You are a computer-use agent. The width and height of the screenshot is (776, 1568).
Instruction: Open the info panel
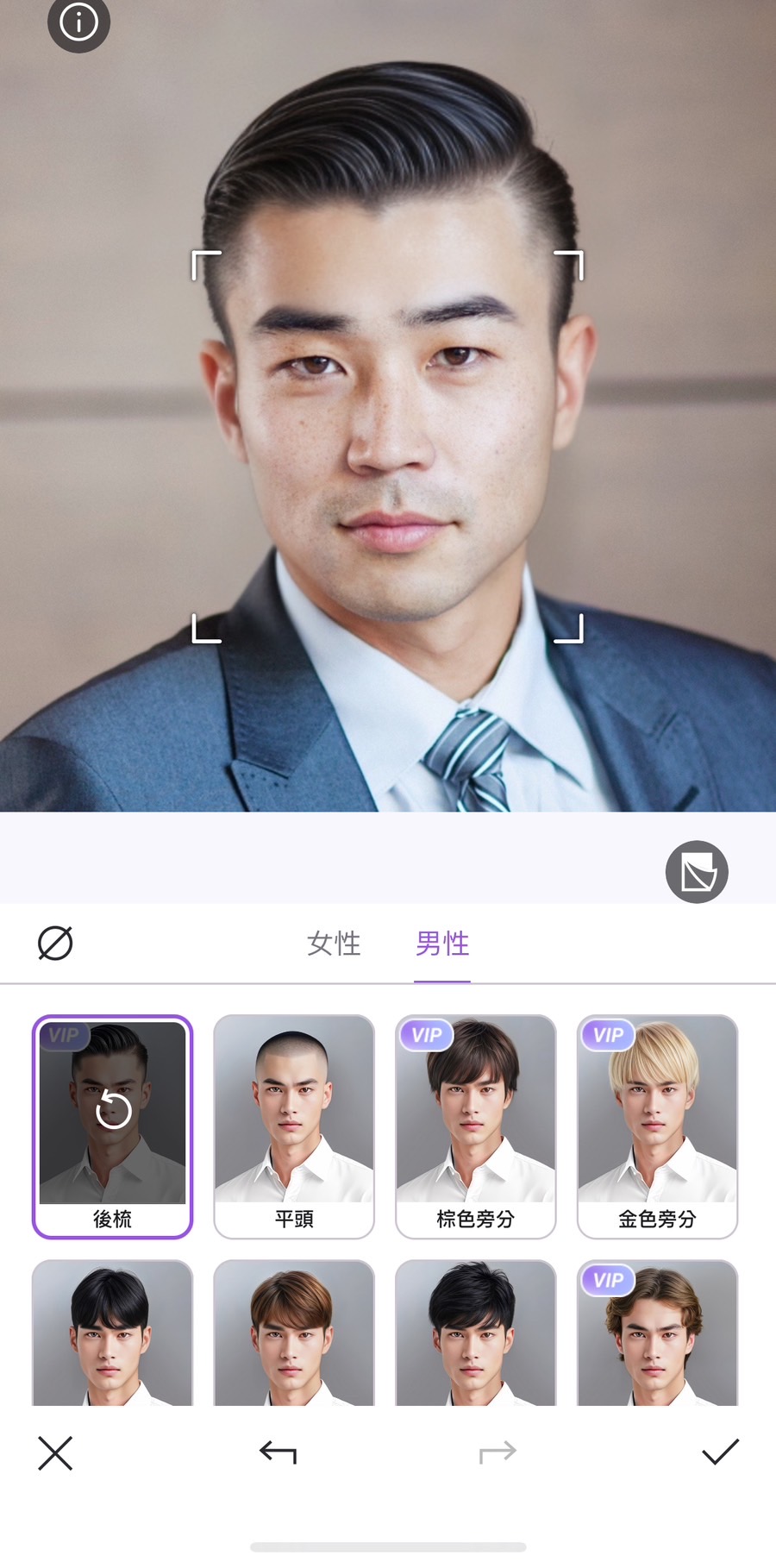coord(78,23)
